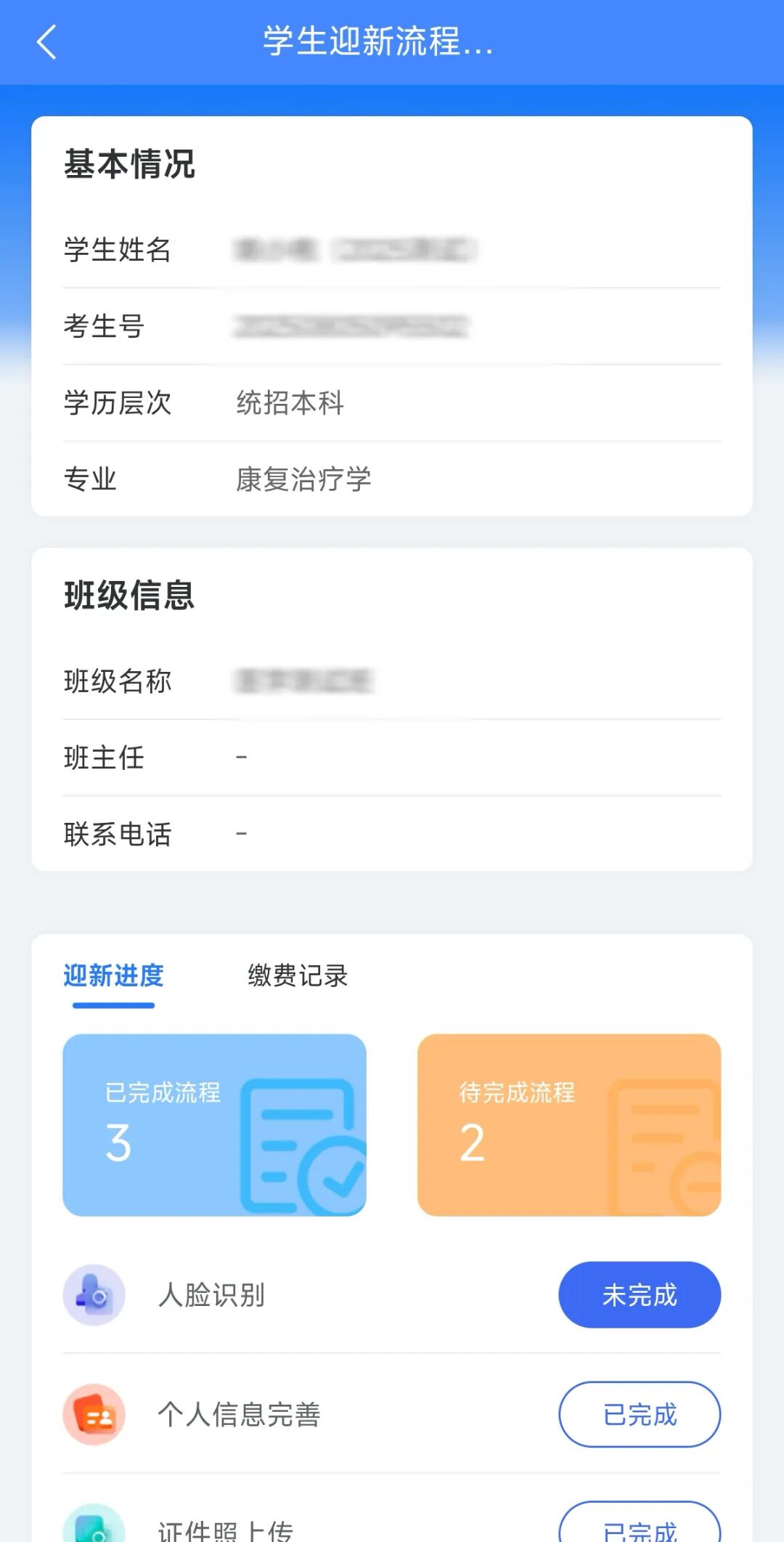Tap the face recognition icon beside 人脸识别

click(x=94, y=1294)
